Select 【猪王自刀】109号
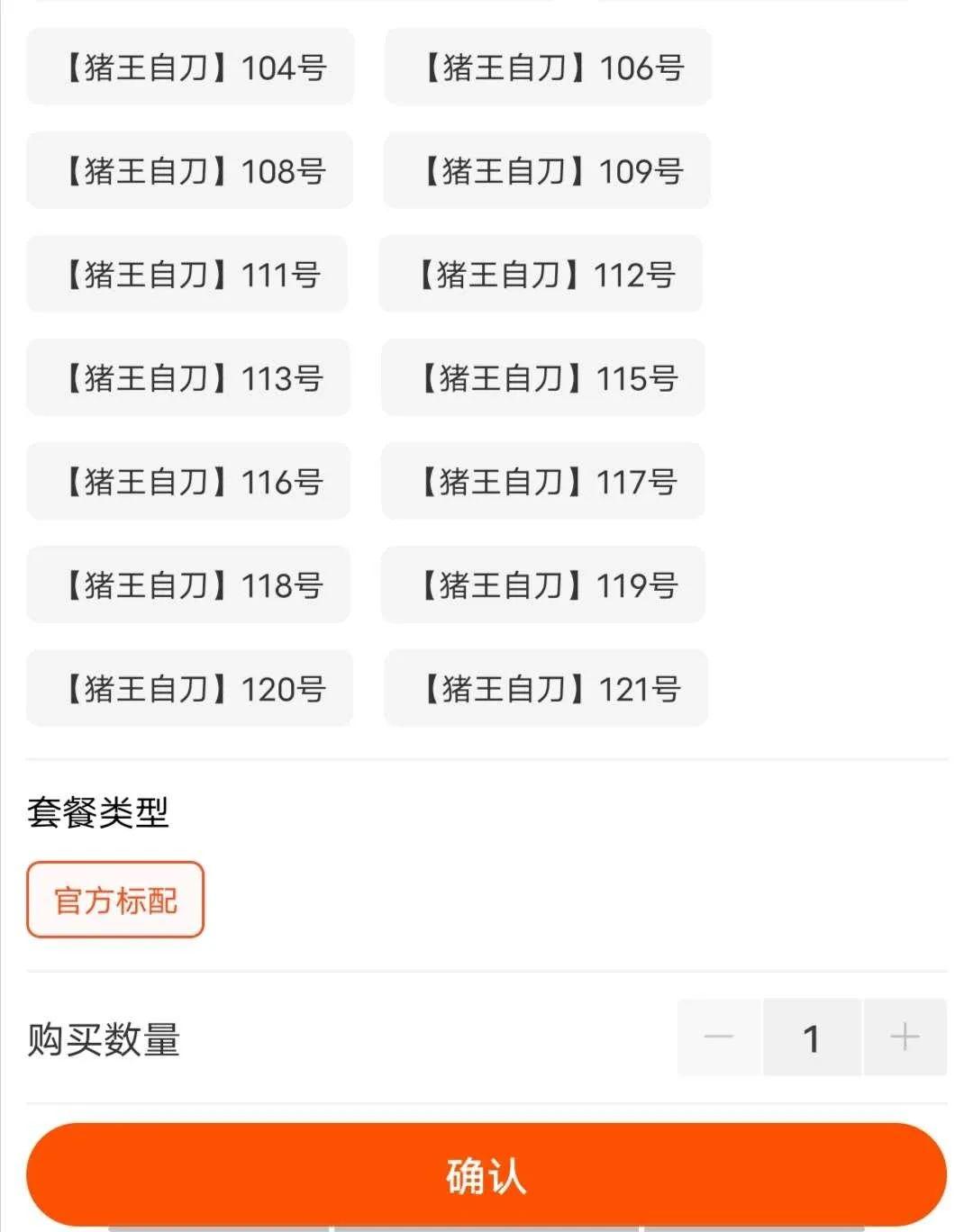 coord(547,171)
